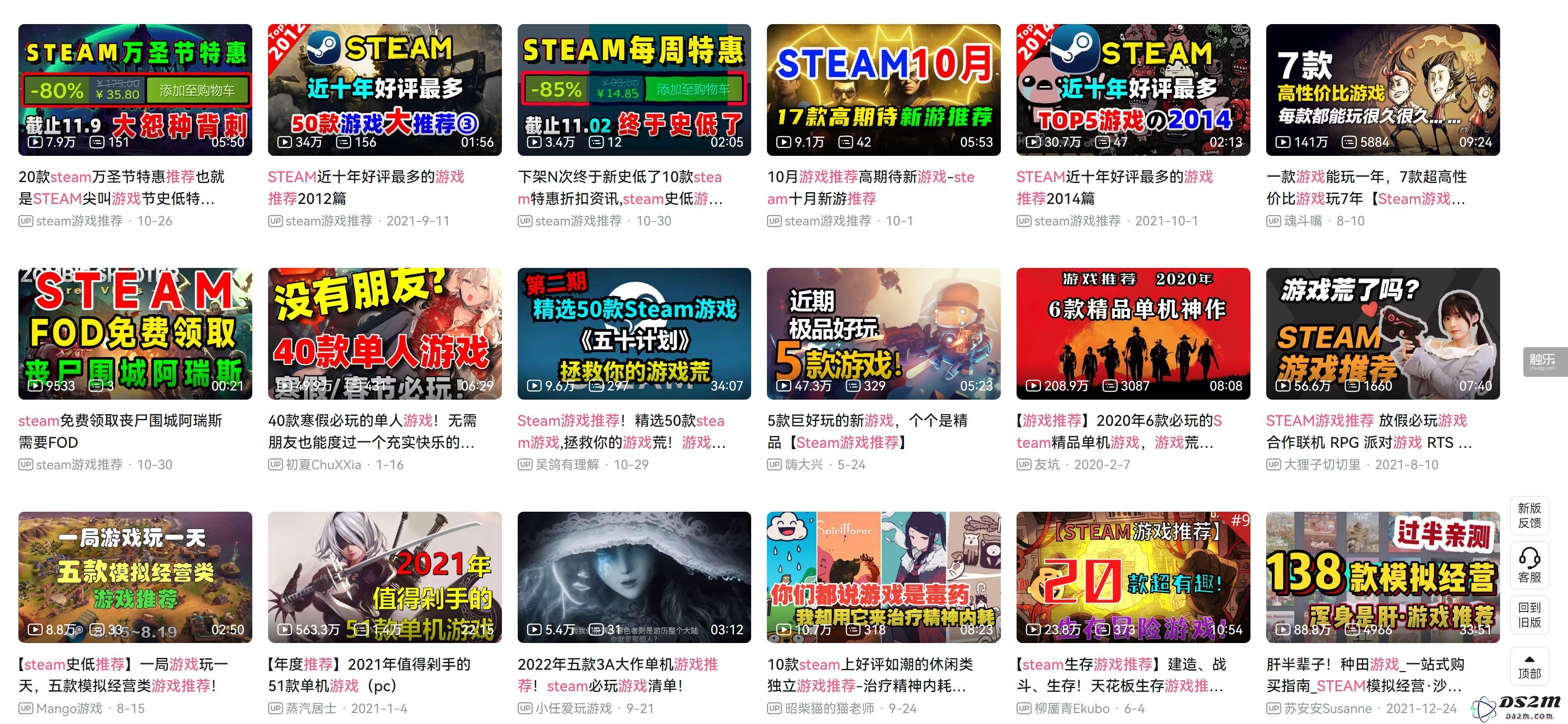The image size is (1568, 724).
Task: Open the STEAM万圣节特惠 video thumbnail
Action: 134,89
